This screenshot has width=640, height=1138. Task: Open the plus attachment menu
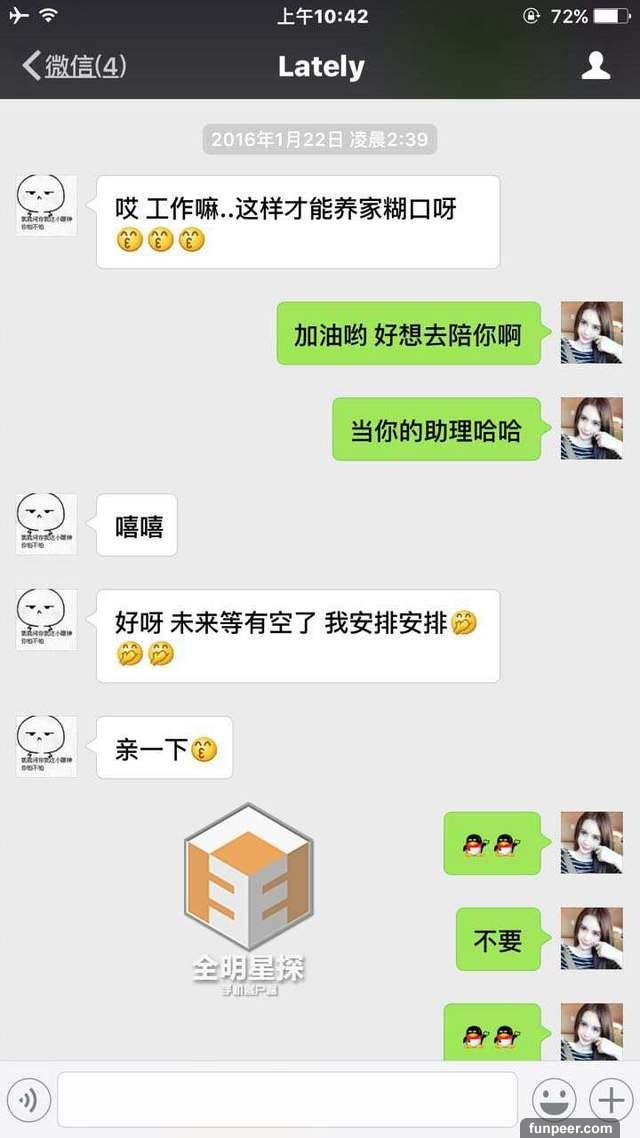coord(610,1100)
